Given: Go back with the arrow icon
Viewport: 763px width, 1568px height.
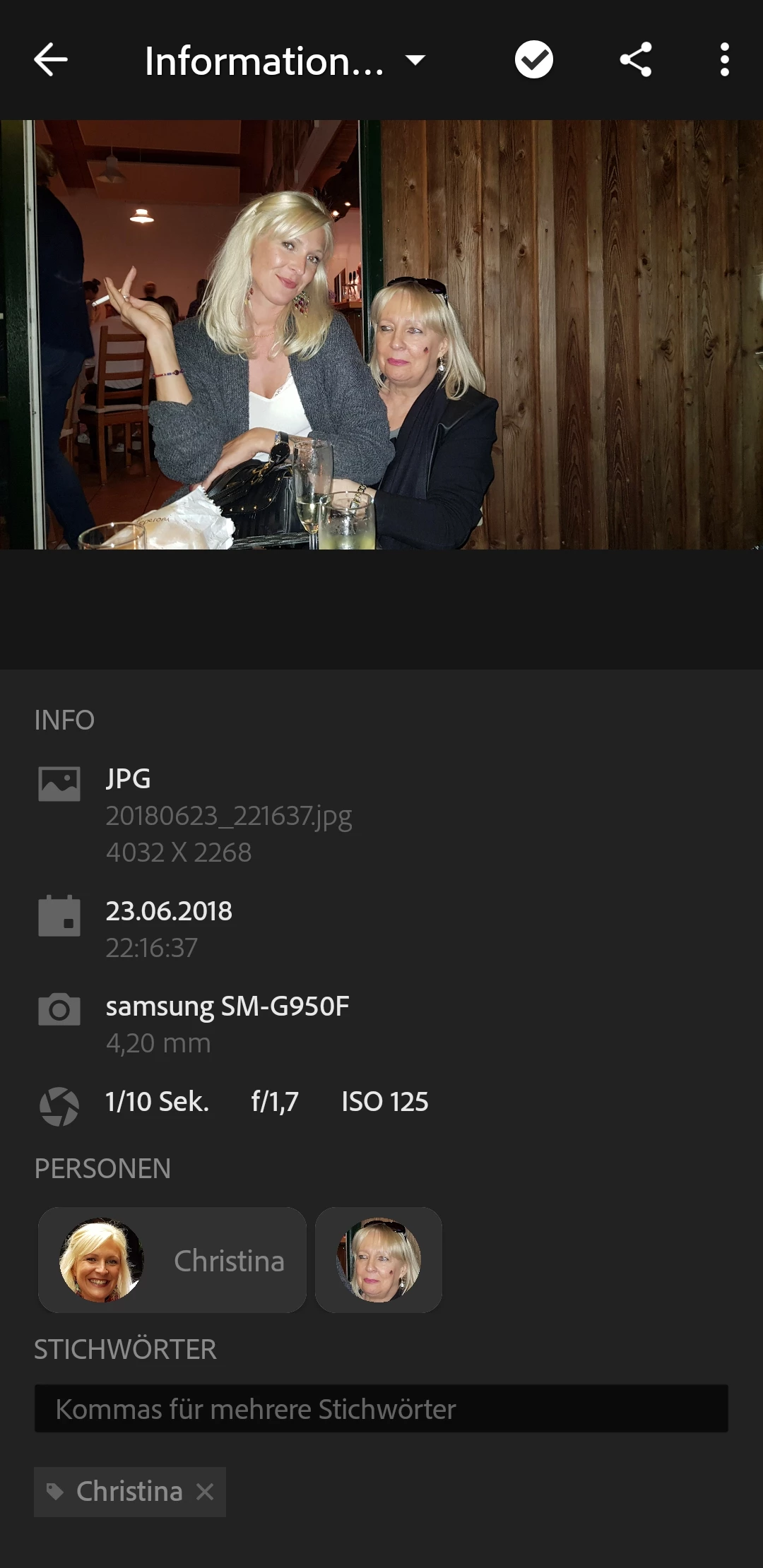Looking at the screenshot, I should 51,60.
